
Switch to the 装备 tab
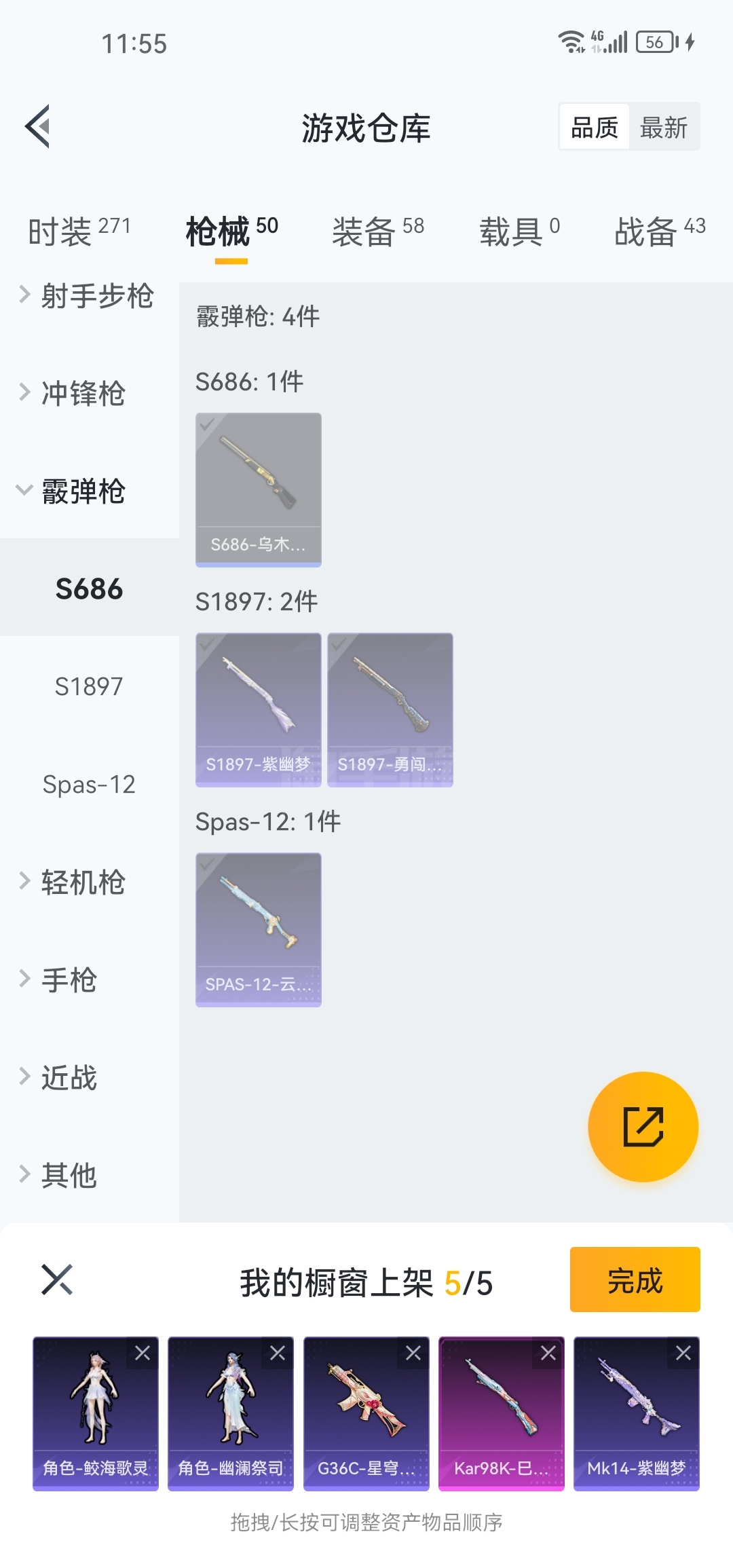click(x=377, y=231)
